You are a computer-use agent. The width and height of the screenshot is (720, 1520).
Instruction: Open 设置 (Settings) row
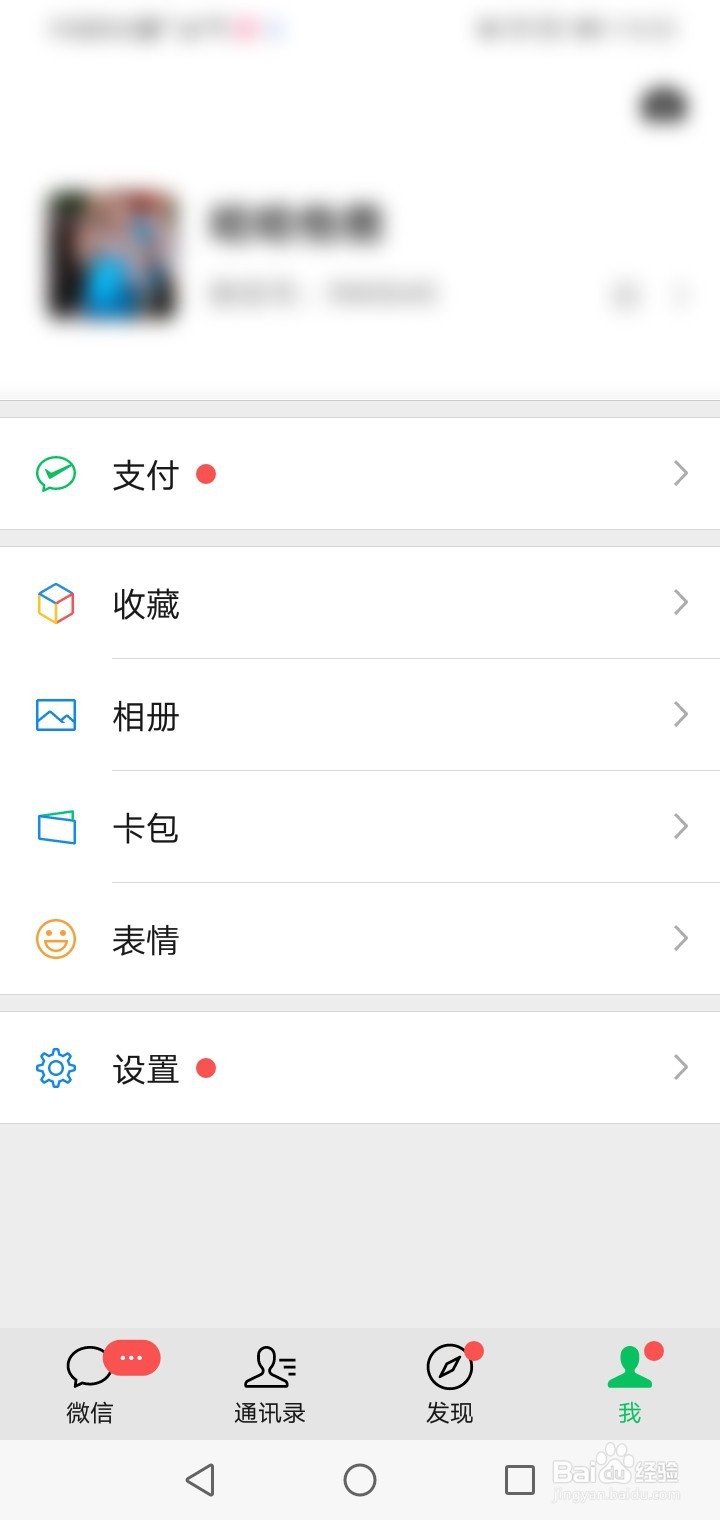360,1068
